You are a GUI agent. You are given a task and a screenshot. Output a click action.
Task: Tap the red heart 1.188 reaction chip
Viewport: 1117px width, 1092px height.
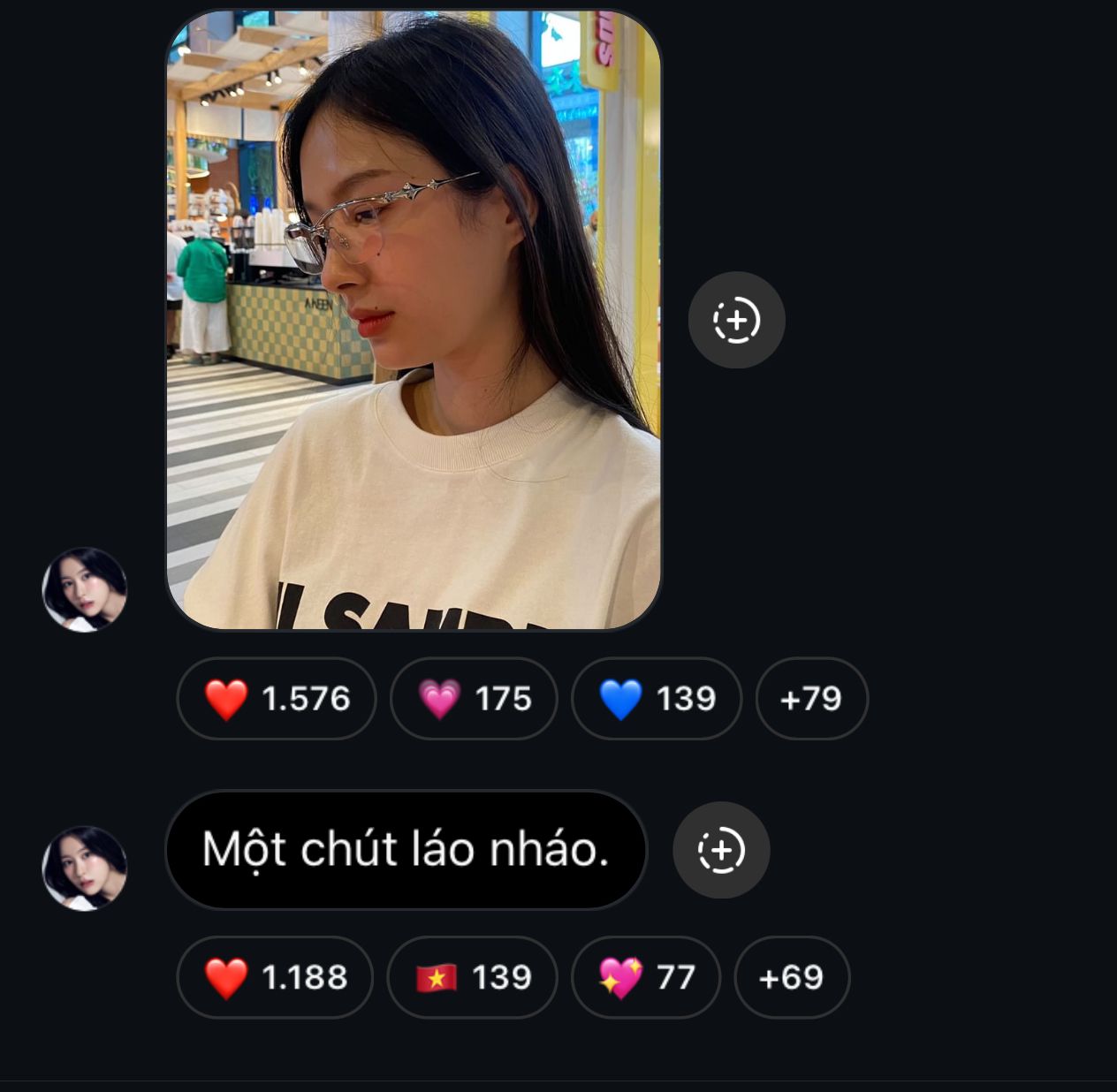275,977
